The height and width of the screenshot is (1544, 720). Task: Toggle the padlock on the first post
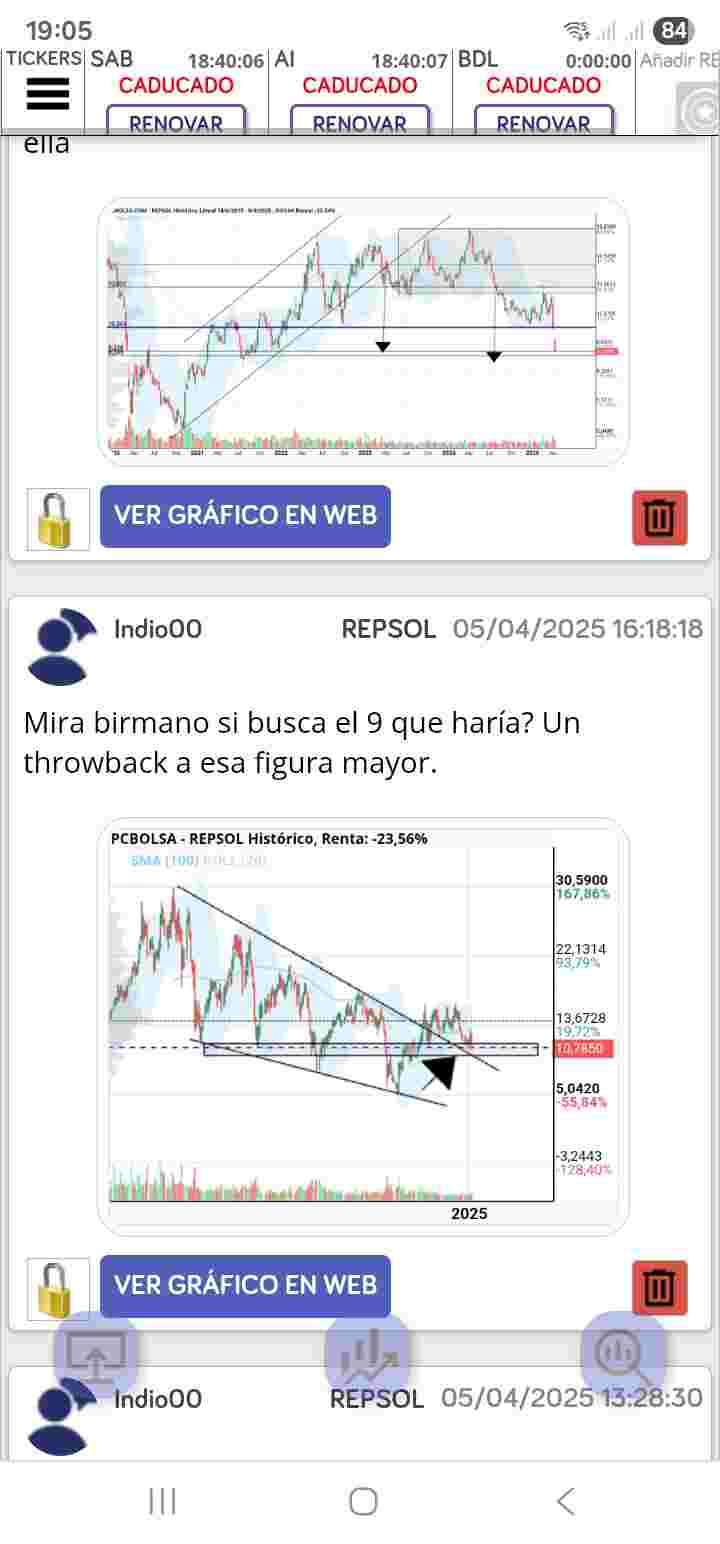pyautogui.click(x=58, y=519)
